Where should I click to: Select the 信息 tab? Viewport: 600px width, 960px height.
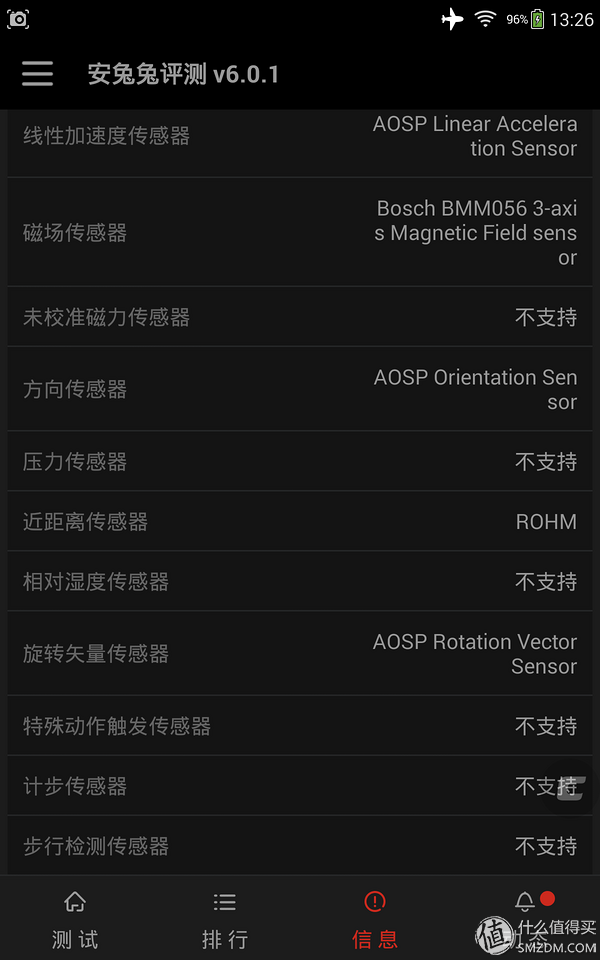point(375,918)
